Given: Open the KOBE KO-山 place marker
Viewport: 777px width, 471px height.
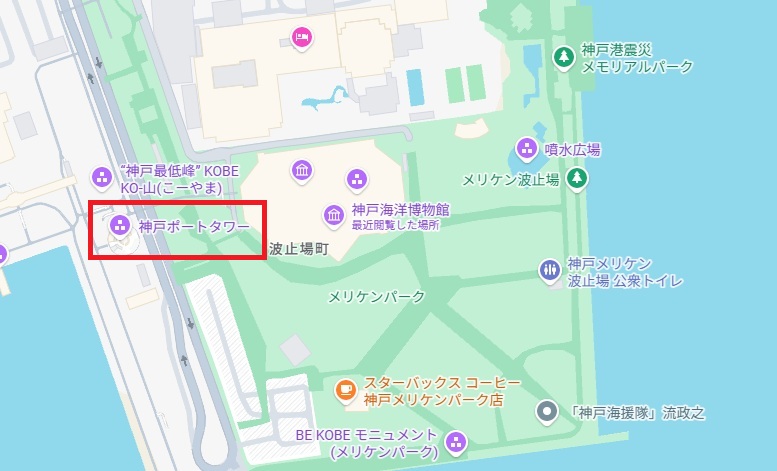Looking at the screenshot, I should pyautogui.click(x=100, y=177).
